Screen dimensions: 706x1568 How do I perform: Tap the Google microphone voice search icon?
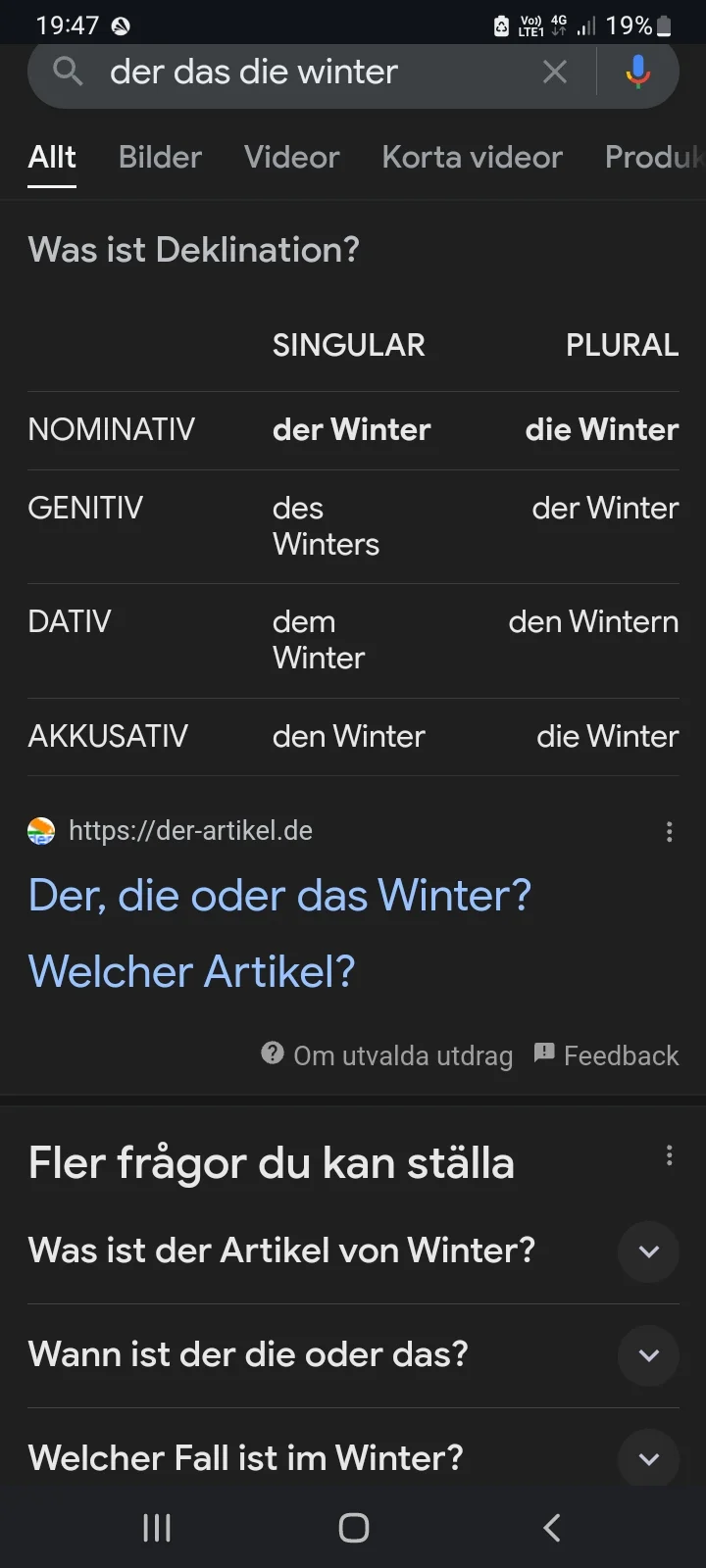(x=637, y=72)
